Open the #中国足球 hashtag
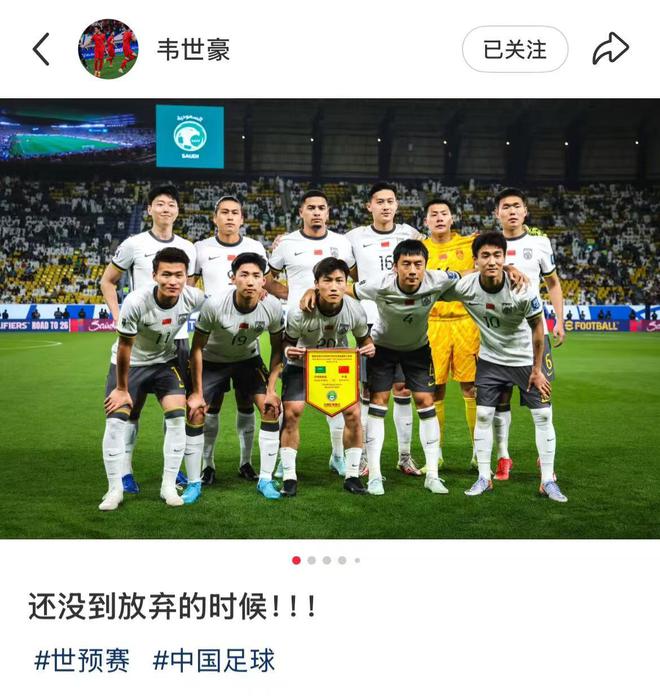The image size is (660, 697). (x=214, y=660)
